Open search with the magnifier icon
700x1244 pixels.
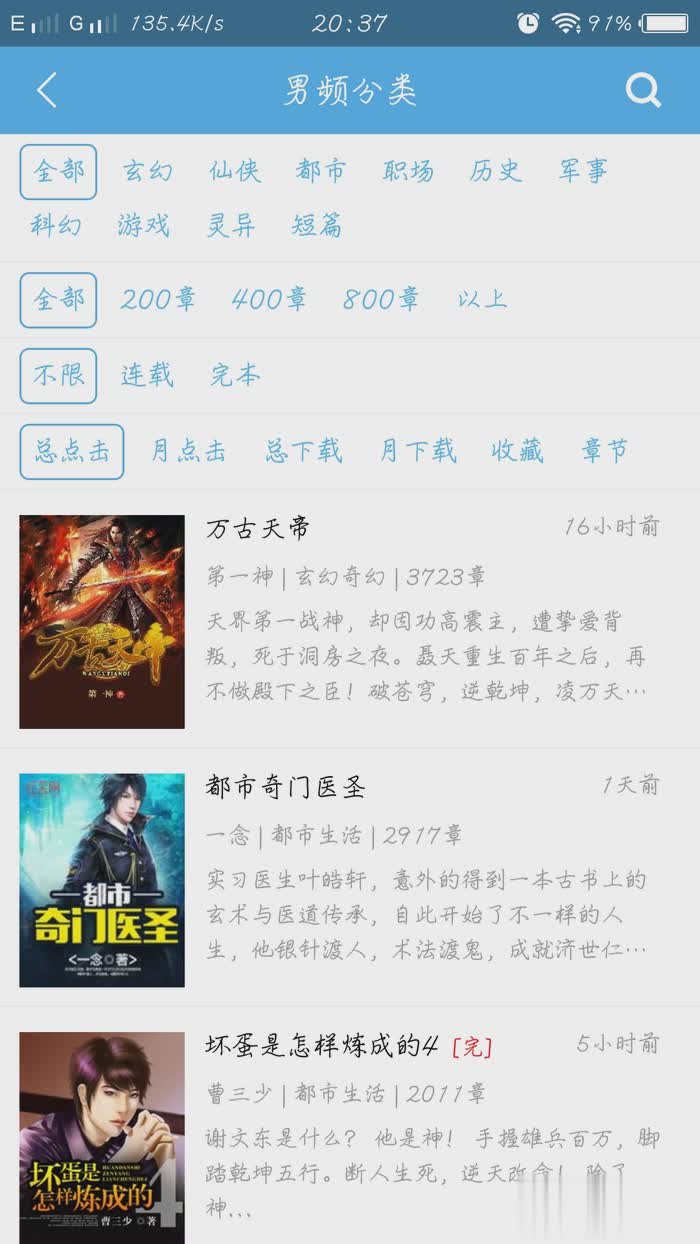[643, 90]
